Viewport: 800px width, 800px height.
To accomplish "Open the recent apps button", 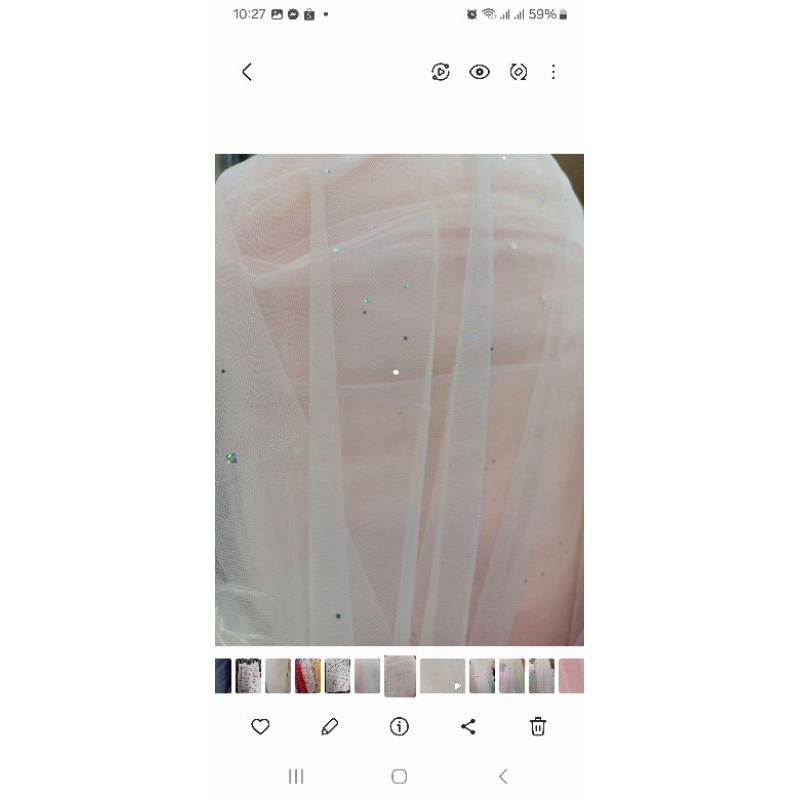I will [296, 777].
